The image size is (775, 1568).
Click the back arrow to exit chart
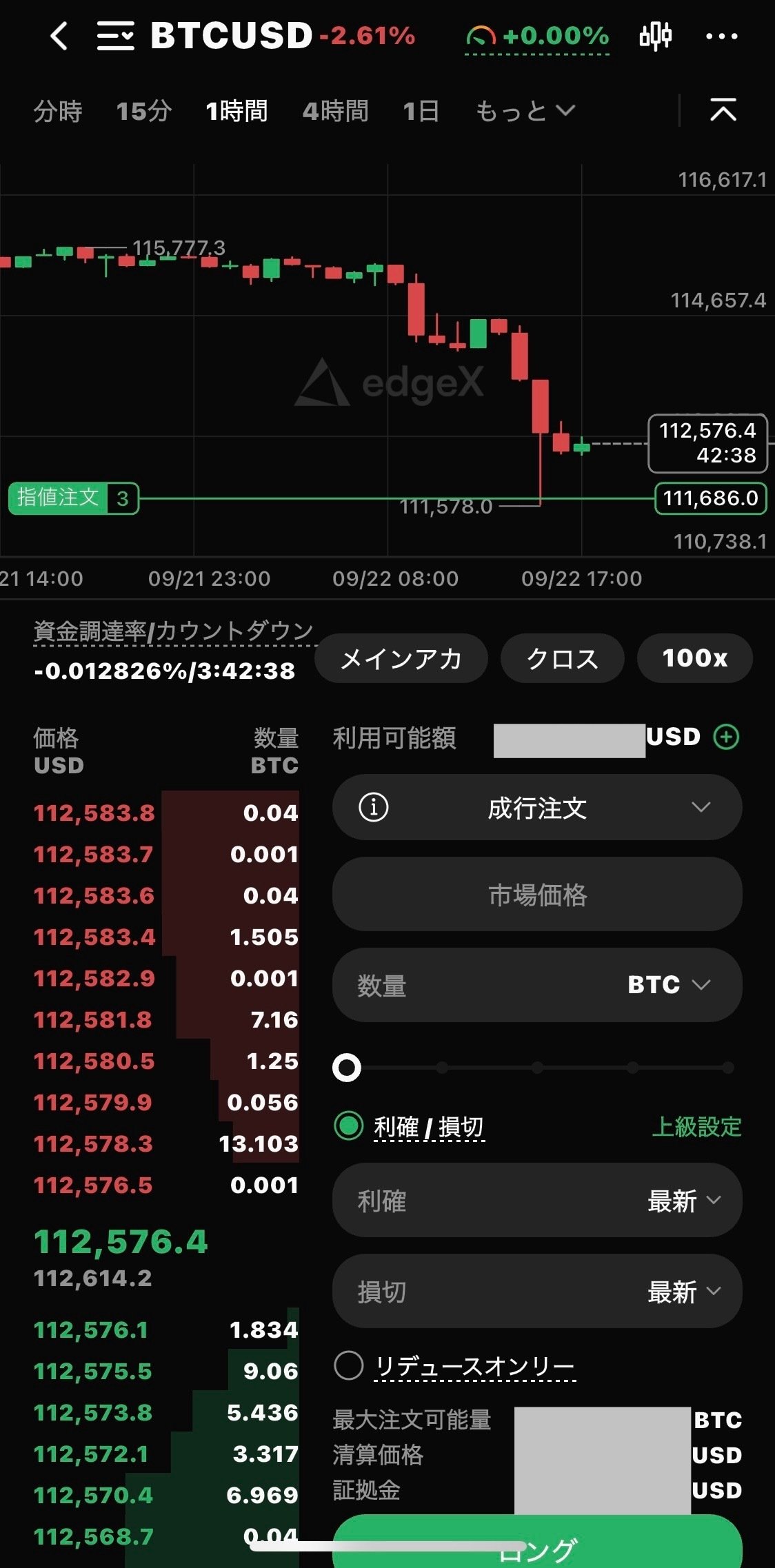(x=59, y=36)
